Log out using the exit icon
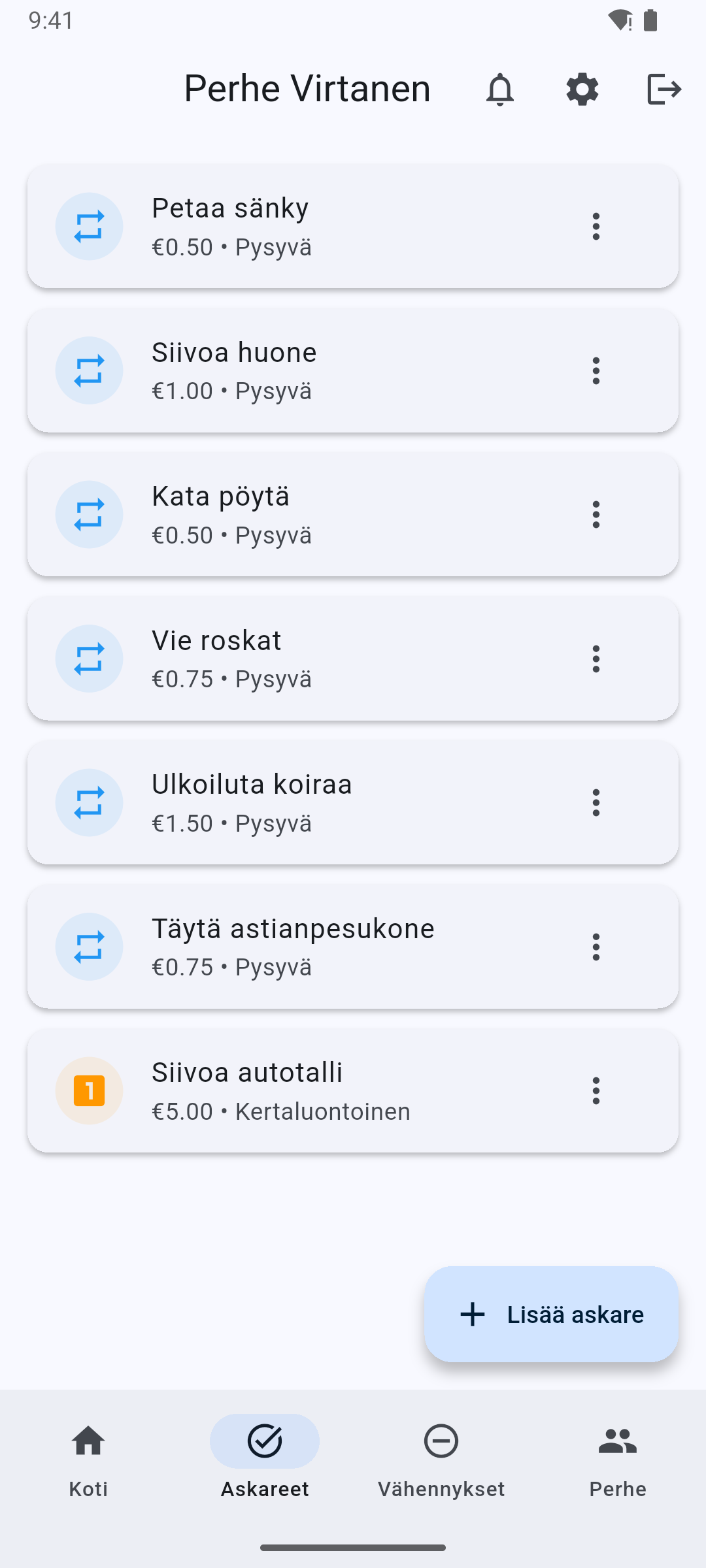 (664, 89)
